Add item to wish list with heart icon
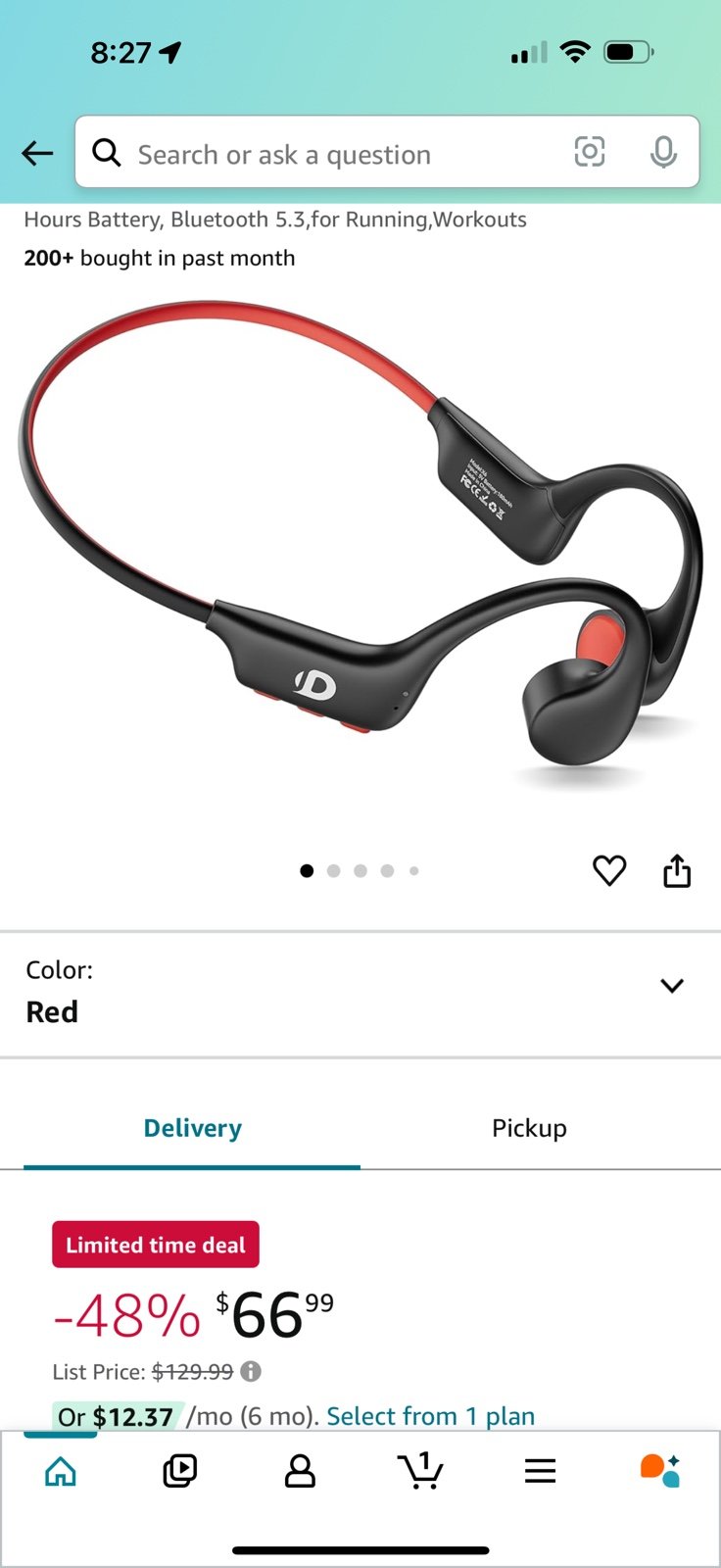Screen dimensions: 721x1568 point(609,870)
